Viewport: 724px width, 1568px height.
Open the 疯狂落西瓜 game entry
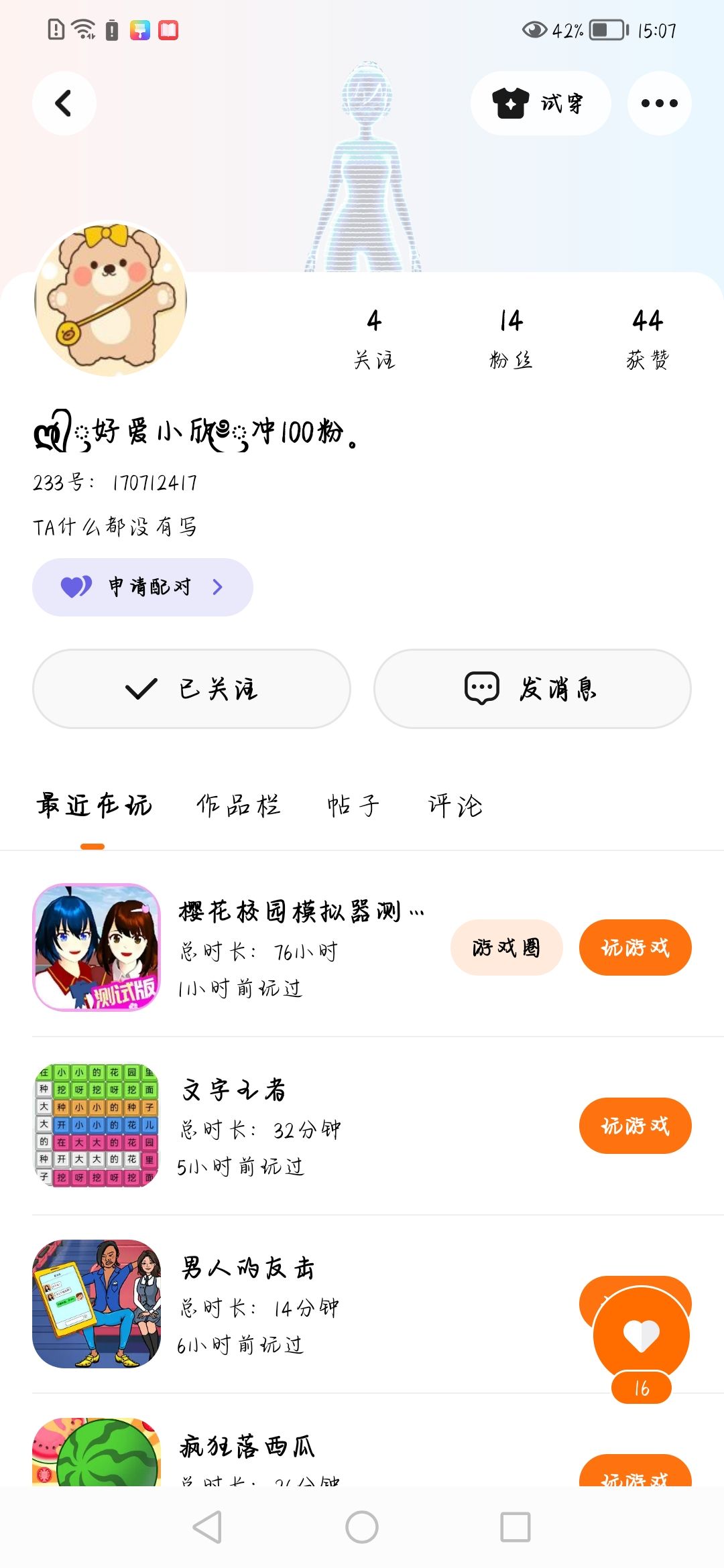(x=247, y=1447)
